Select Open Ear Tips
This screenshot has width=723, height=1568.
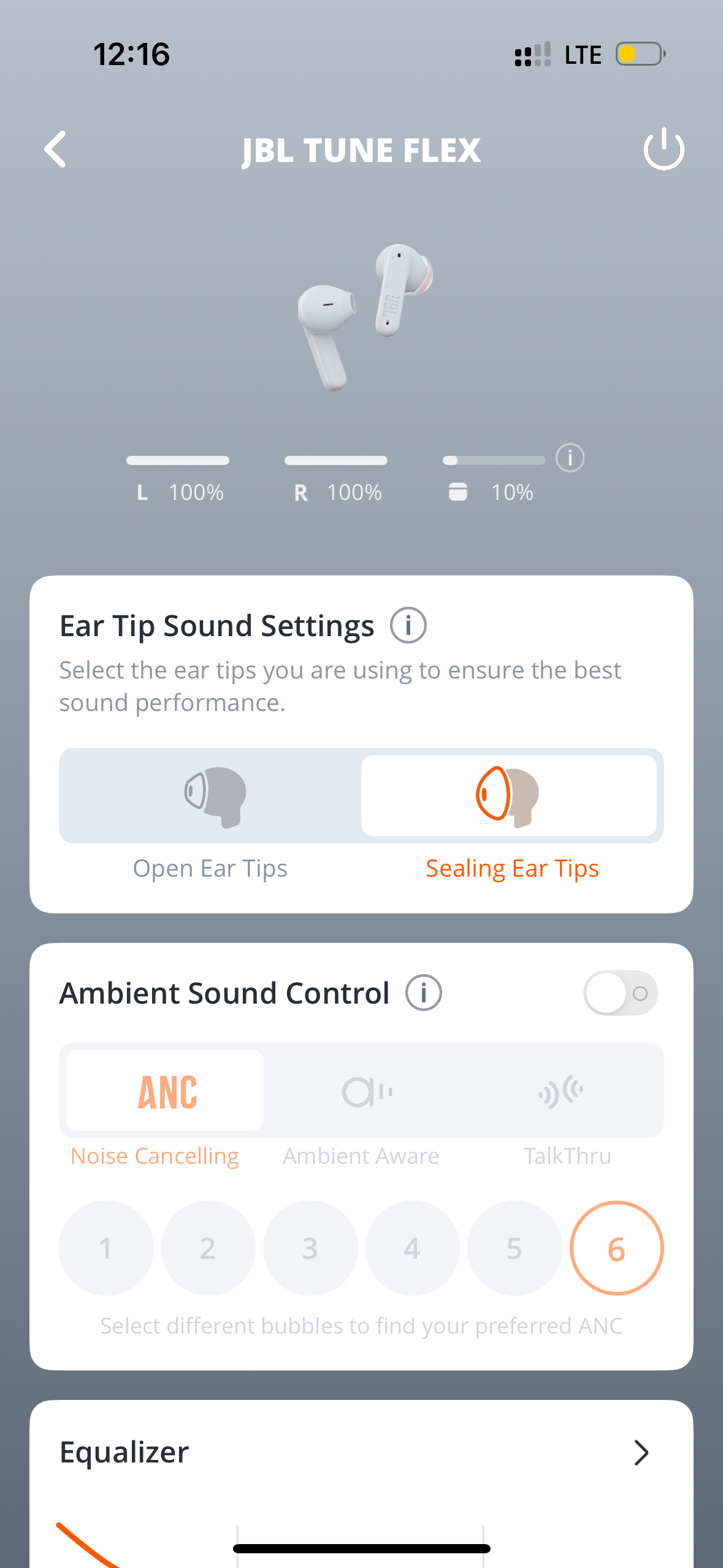(x=210, y=796)
